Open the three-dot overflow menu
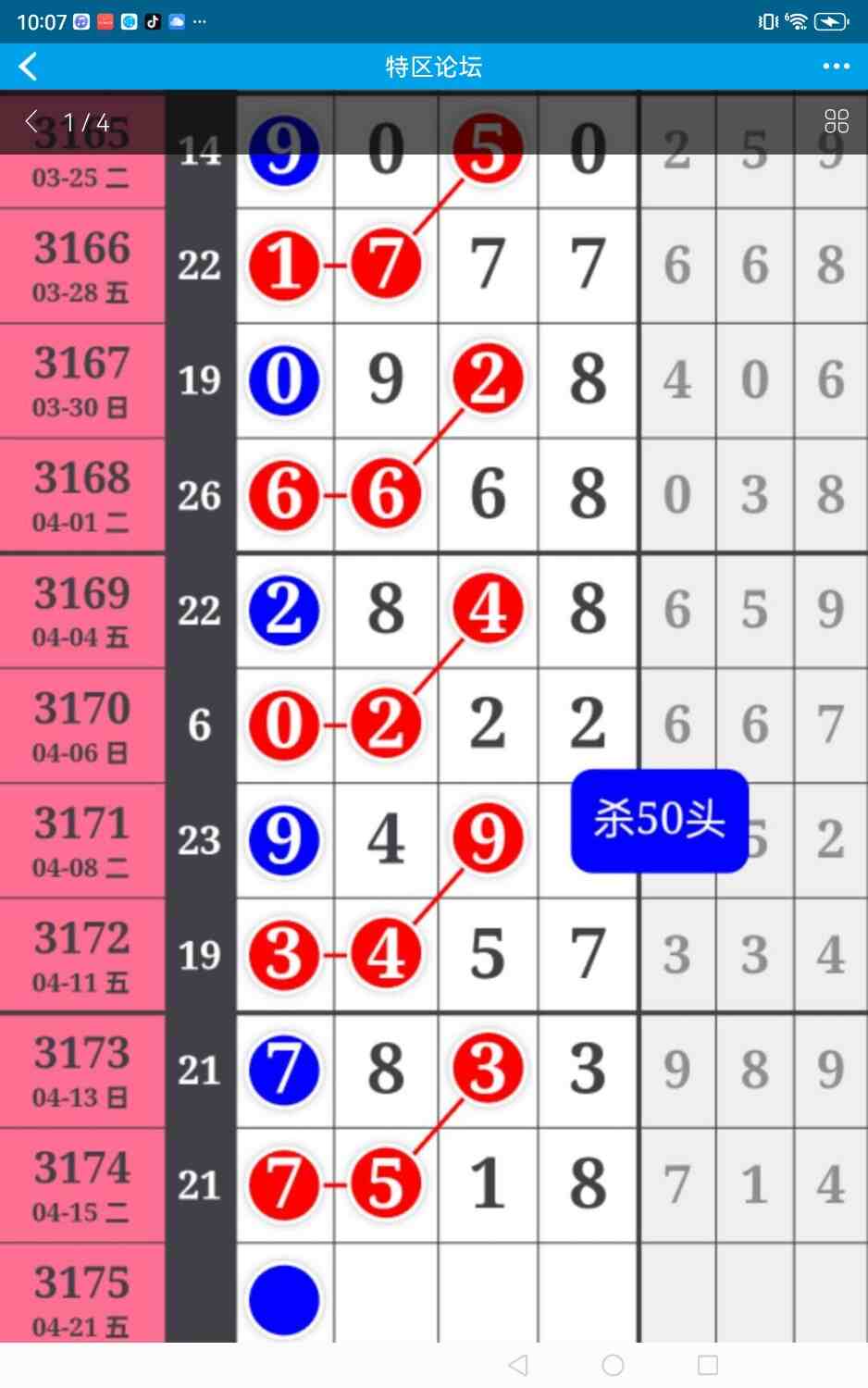 tap(836, 67)
